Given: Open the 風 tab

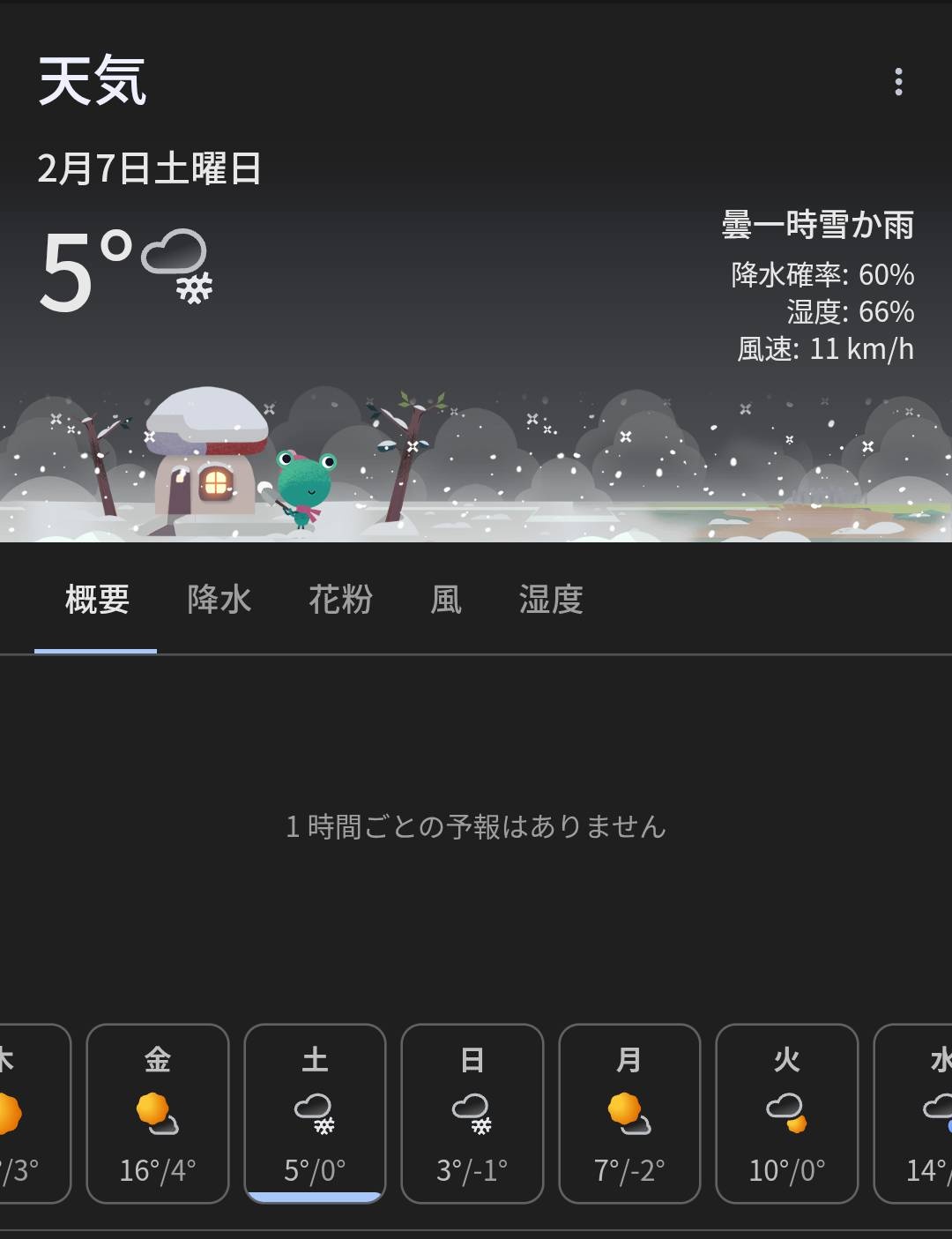Looking at the screenshot, I should (x=446, y=600).
